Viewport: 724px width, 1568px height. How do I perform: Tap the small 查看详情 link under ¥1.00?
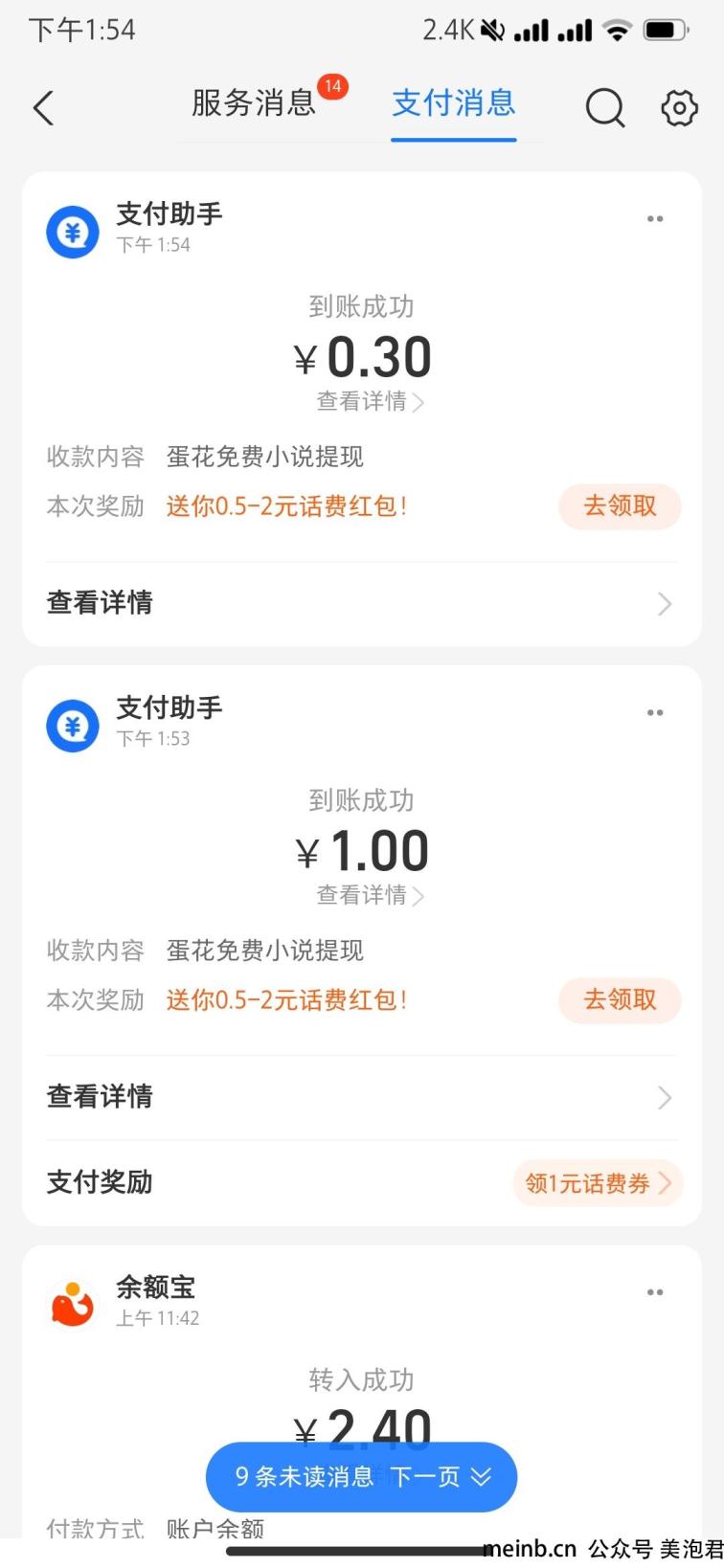[x=371, y=896]
